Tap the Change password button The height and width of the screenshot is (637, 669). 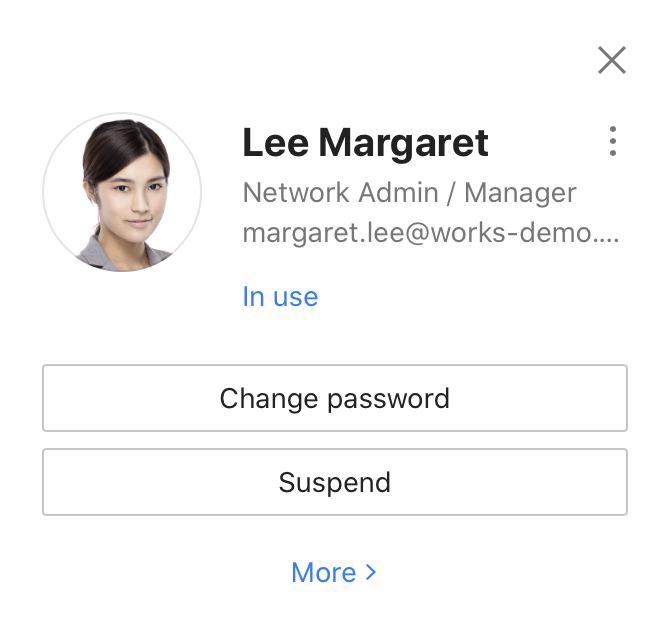[335, 398]
